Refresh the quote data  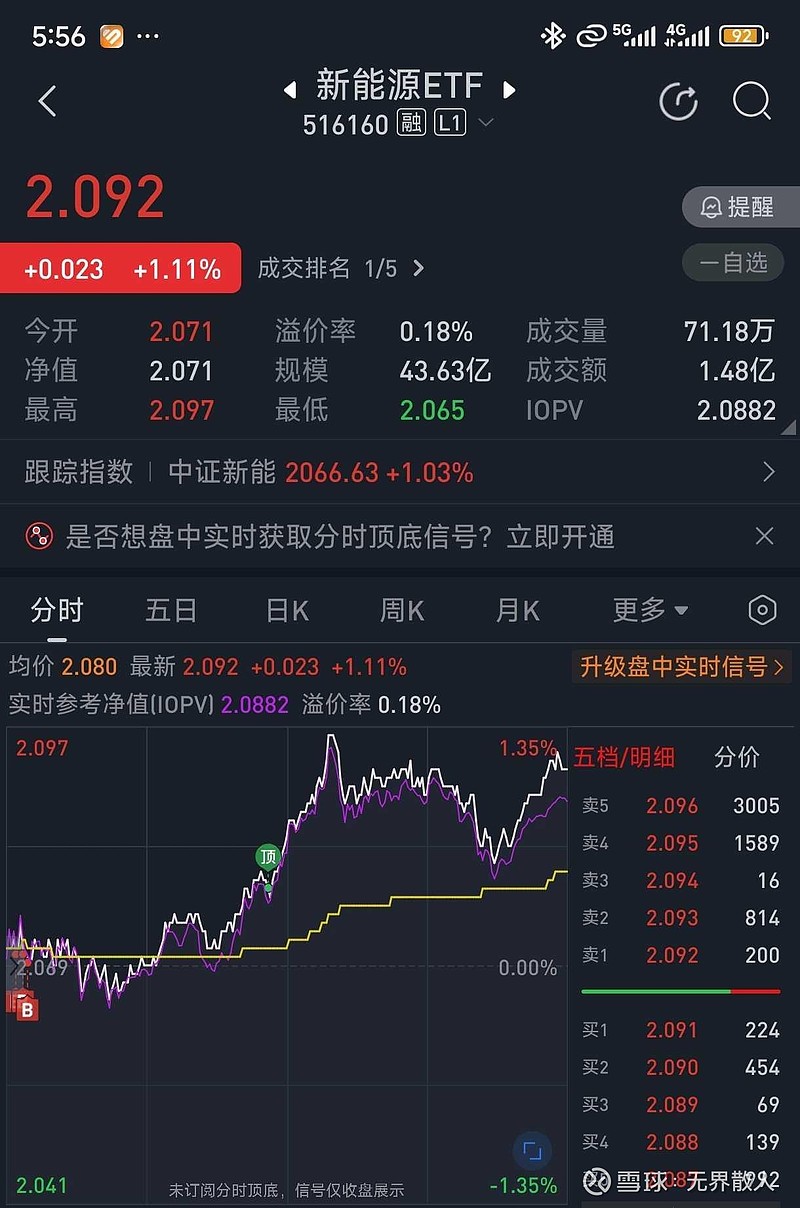point(678,101)
